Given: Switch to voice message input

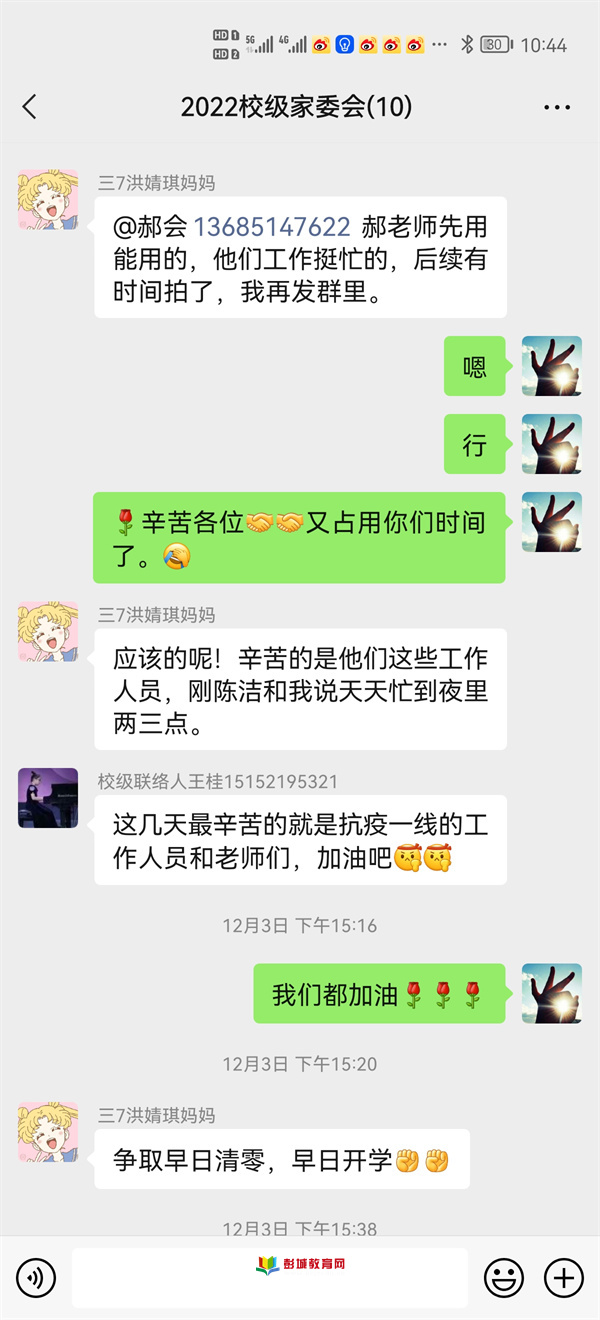Looking at the screenshot, I should [x=36, y=1277].
